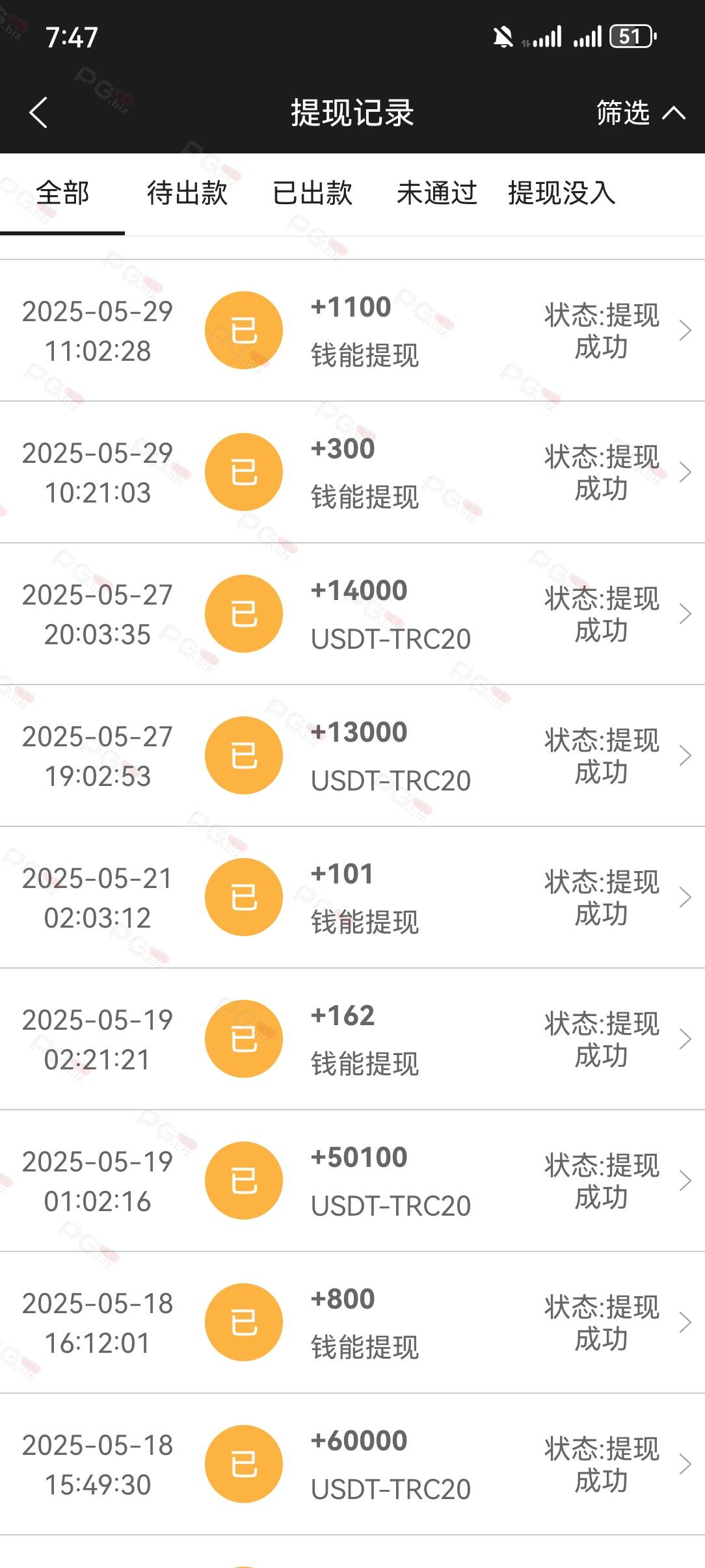Screen dimensions: 705x1568
Task: Open the +14000 USDT-TRC20 record
Action: [x=352, y=614]
